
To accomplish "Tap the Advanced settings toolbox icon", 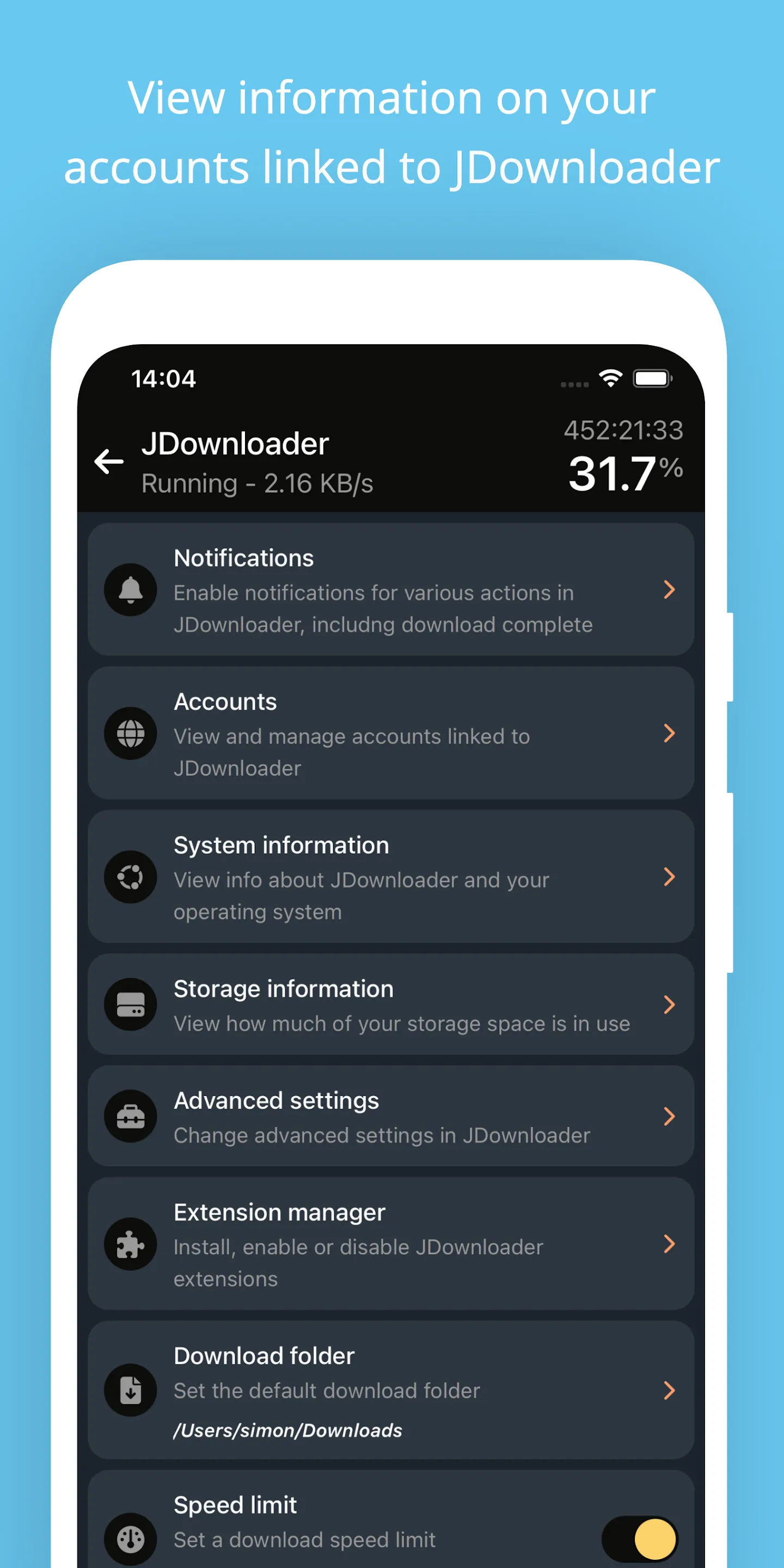I will pos(130,1116).
